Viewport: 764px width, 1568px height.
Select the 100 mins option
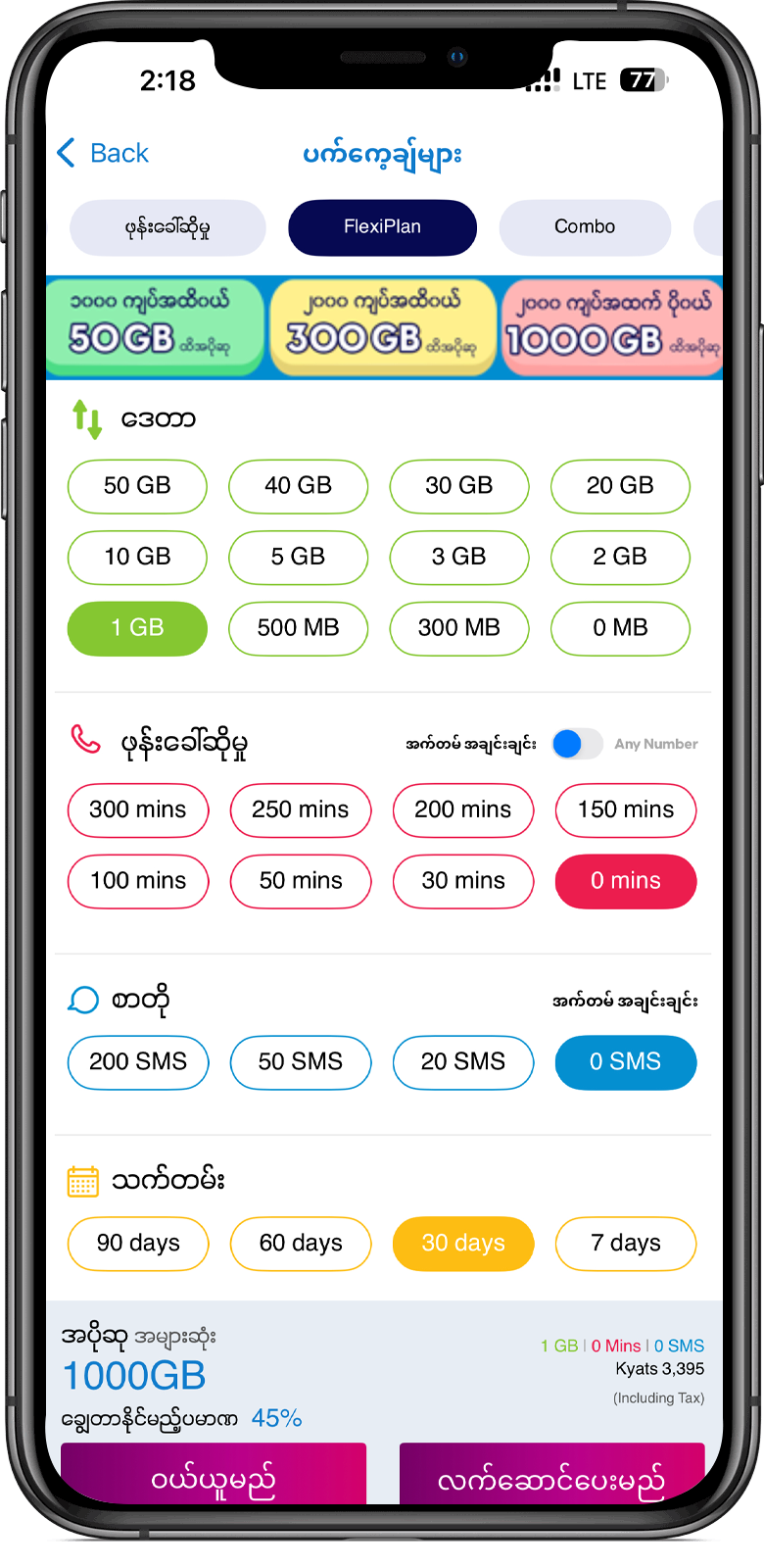click(138, 881)
